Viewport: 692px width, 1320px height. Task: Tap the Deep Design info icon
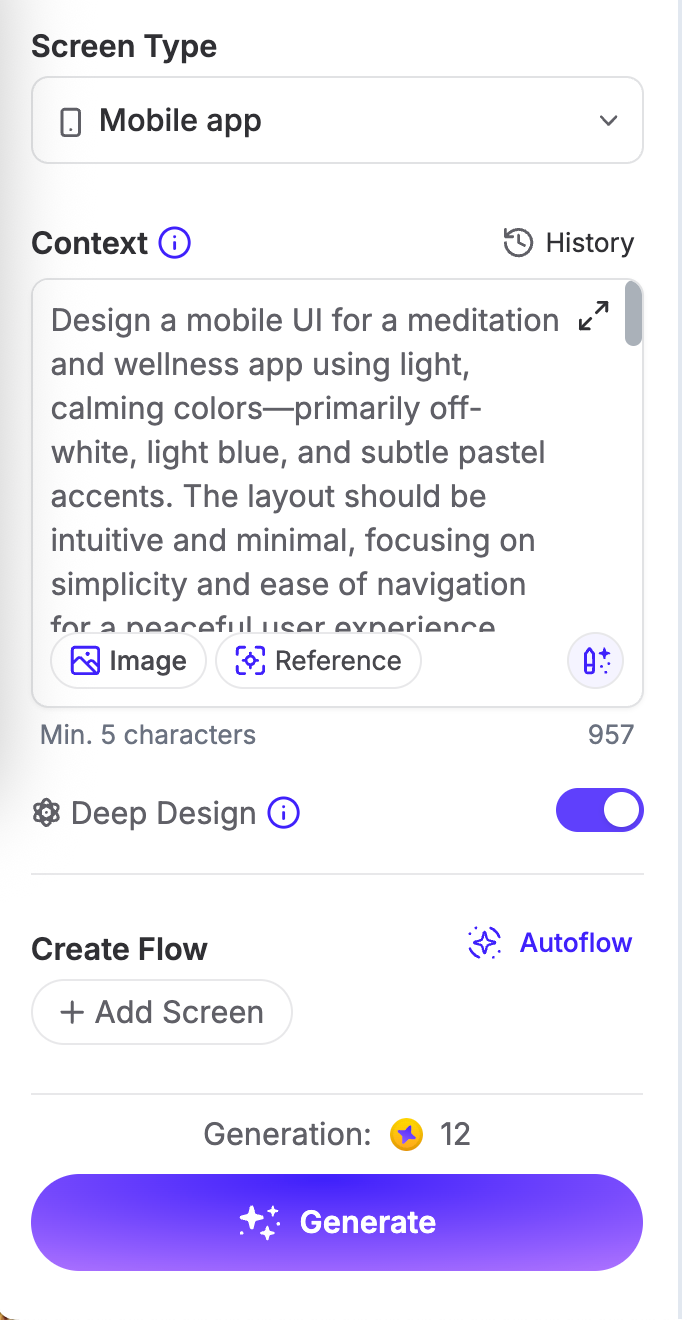click(x=284, y=813)
